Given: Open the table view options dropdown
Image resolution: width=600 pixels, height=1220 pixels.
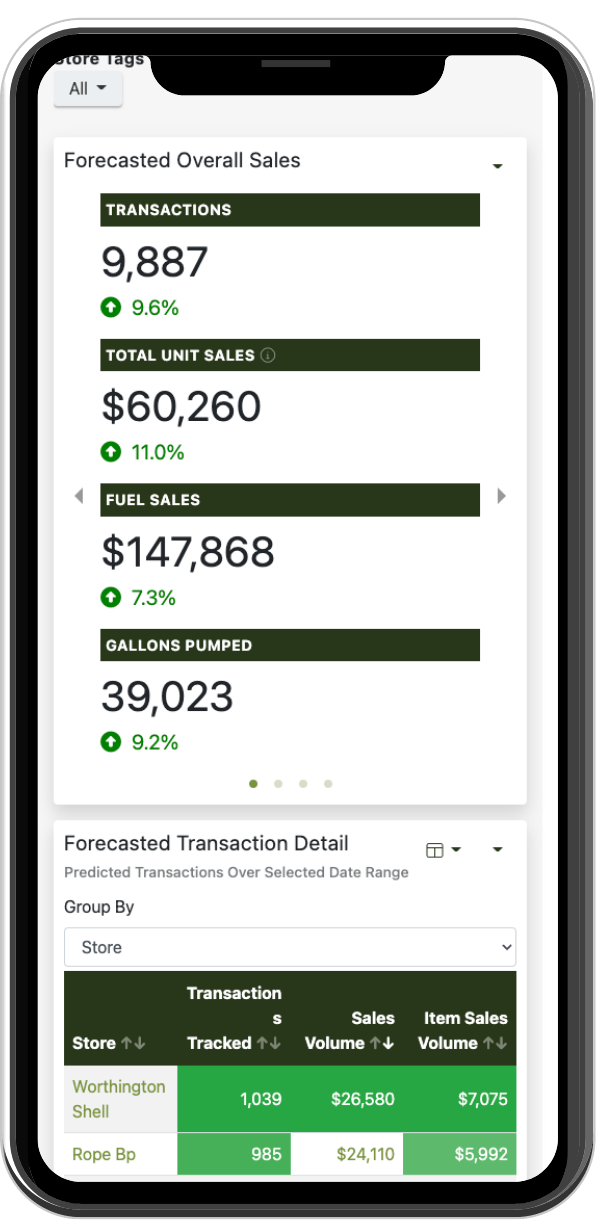Looking at the screenshot, I should click(x=443, y=850).
